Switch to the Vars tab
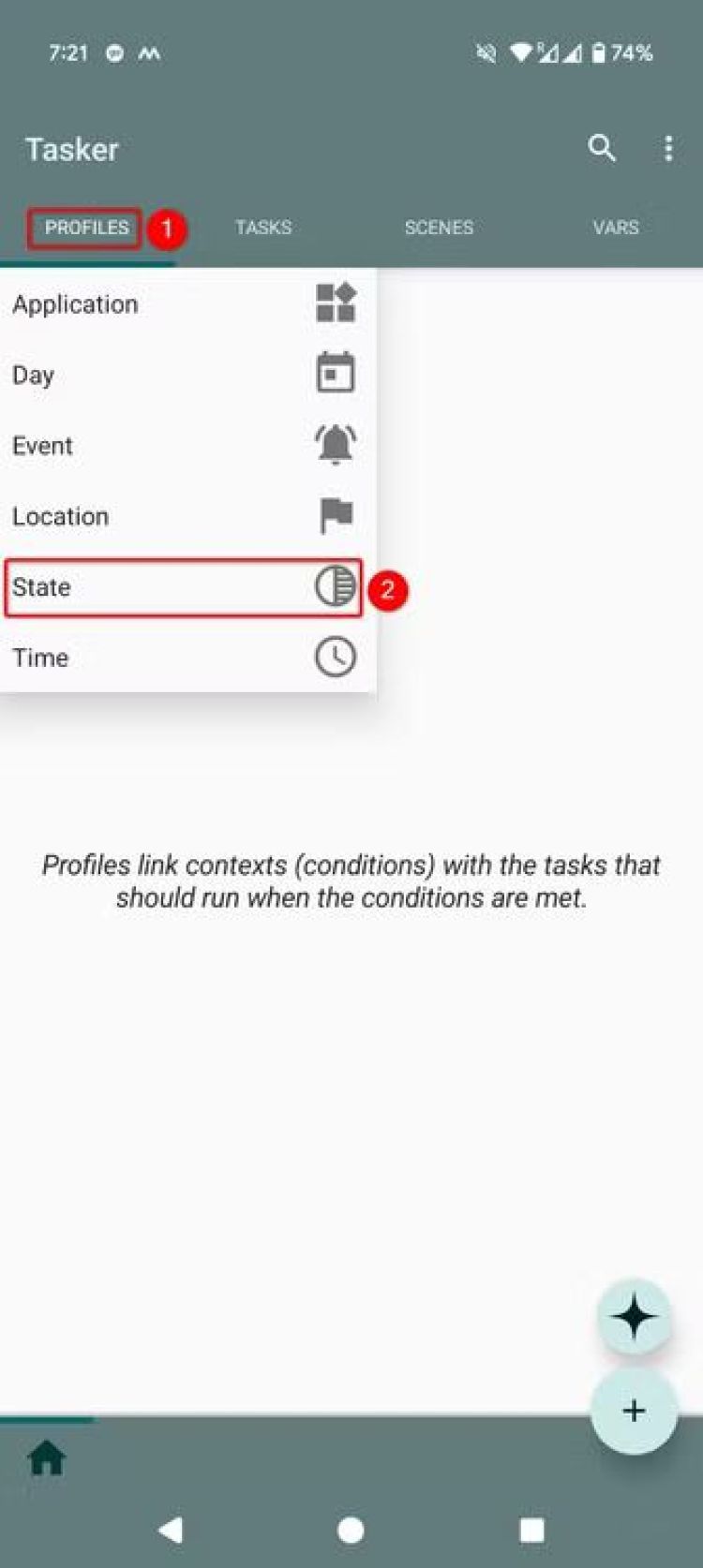The height and width of the screenshot is (1568, 703). click(x=615, y=228)
